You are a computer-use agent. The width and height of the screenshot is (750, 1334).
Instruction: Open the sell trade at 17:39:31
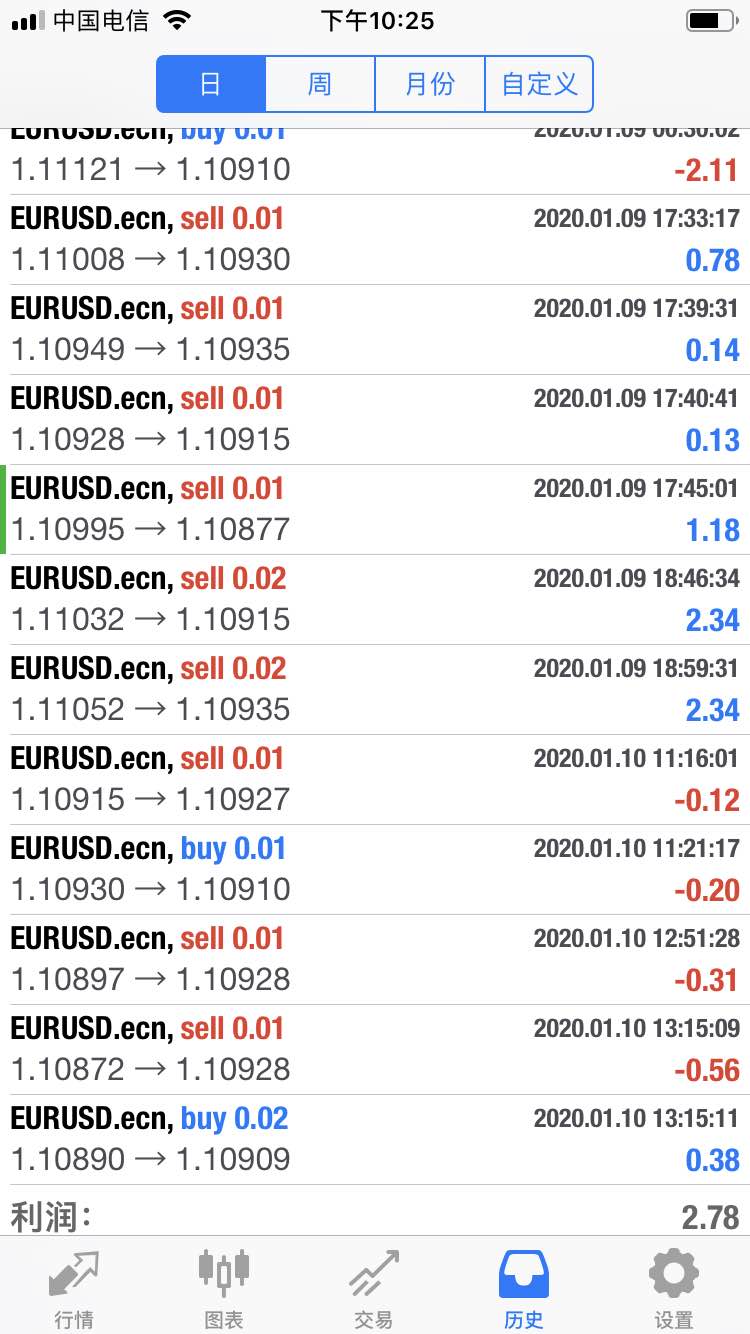coord(375,330)
